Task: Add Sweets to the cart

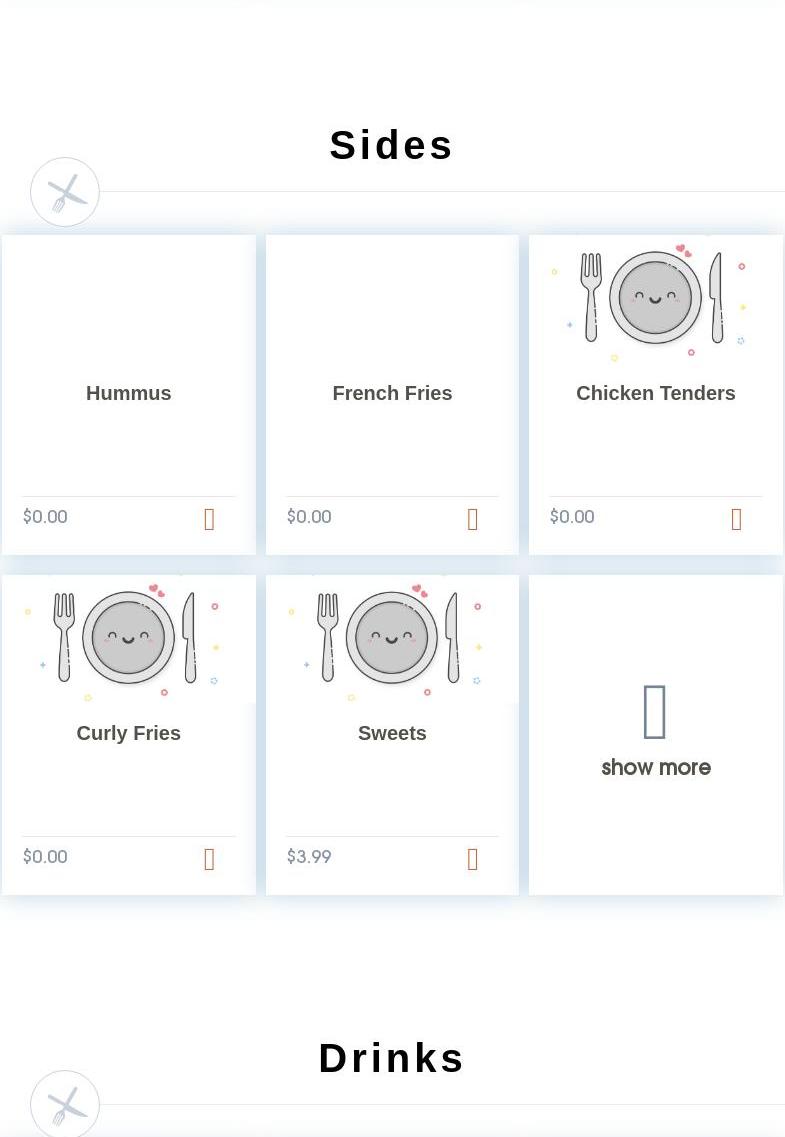Action: (x=473, y=859)
